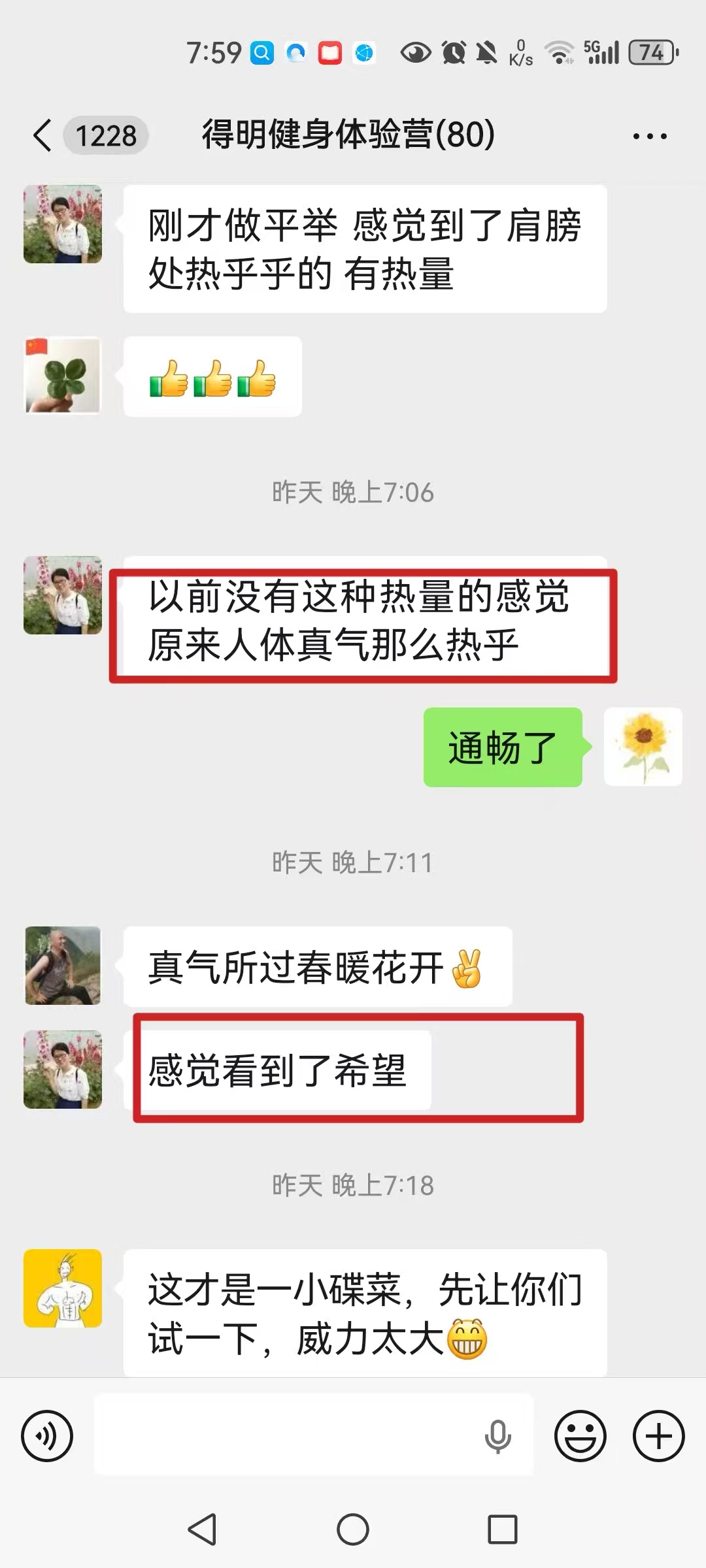View the sunflower avatar profile

pos(643,747)
